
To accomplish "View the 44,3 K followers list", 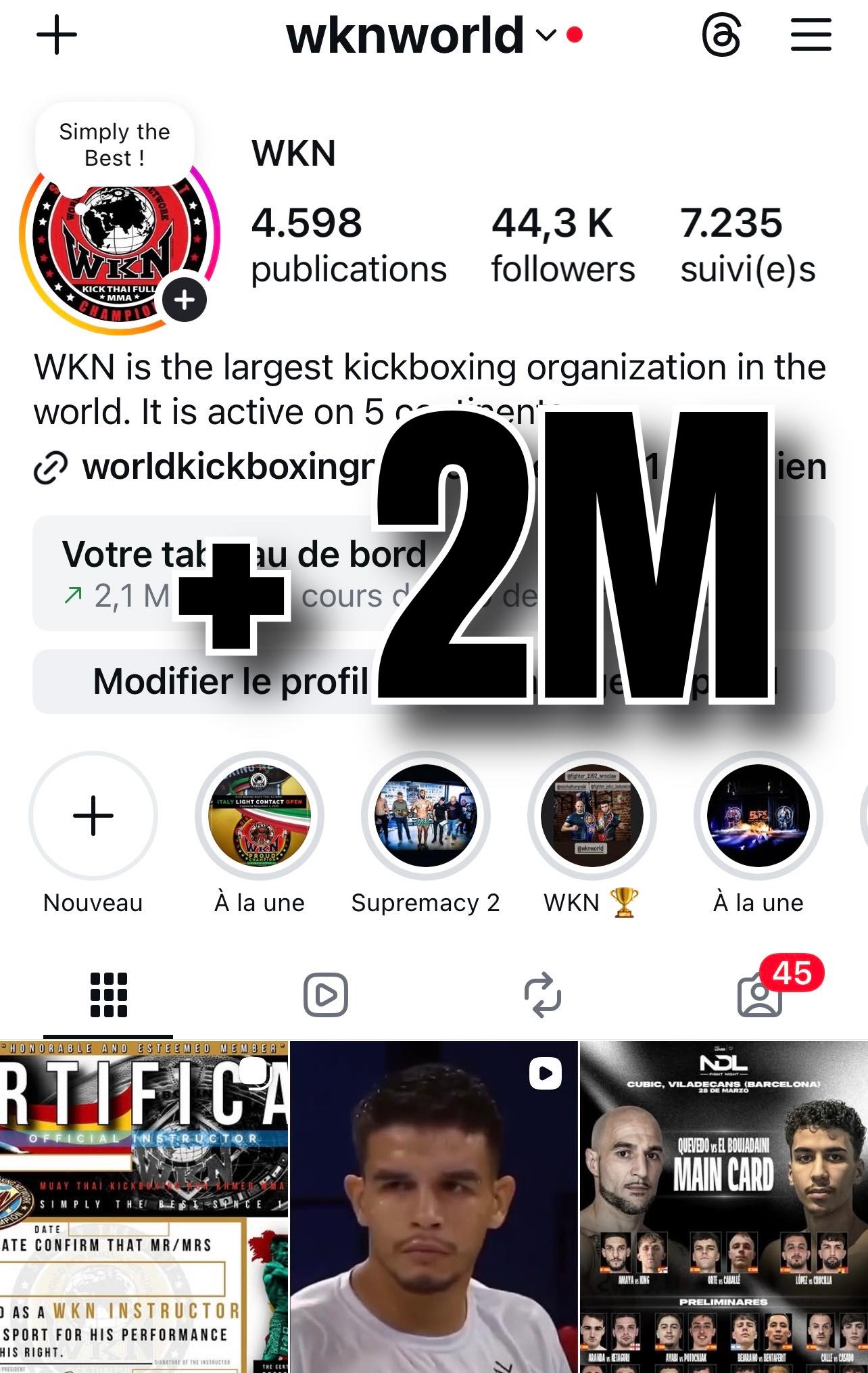I will (562, 246).
